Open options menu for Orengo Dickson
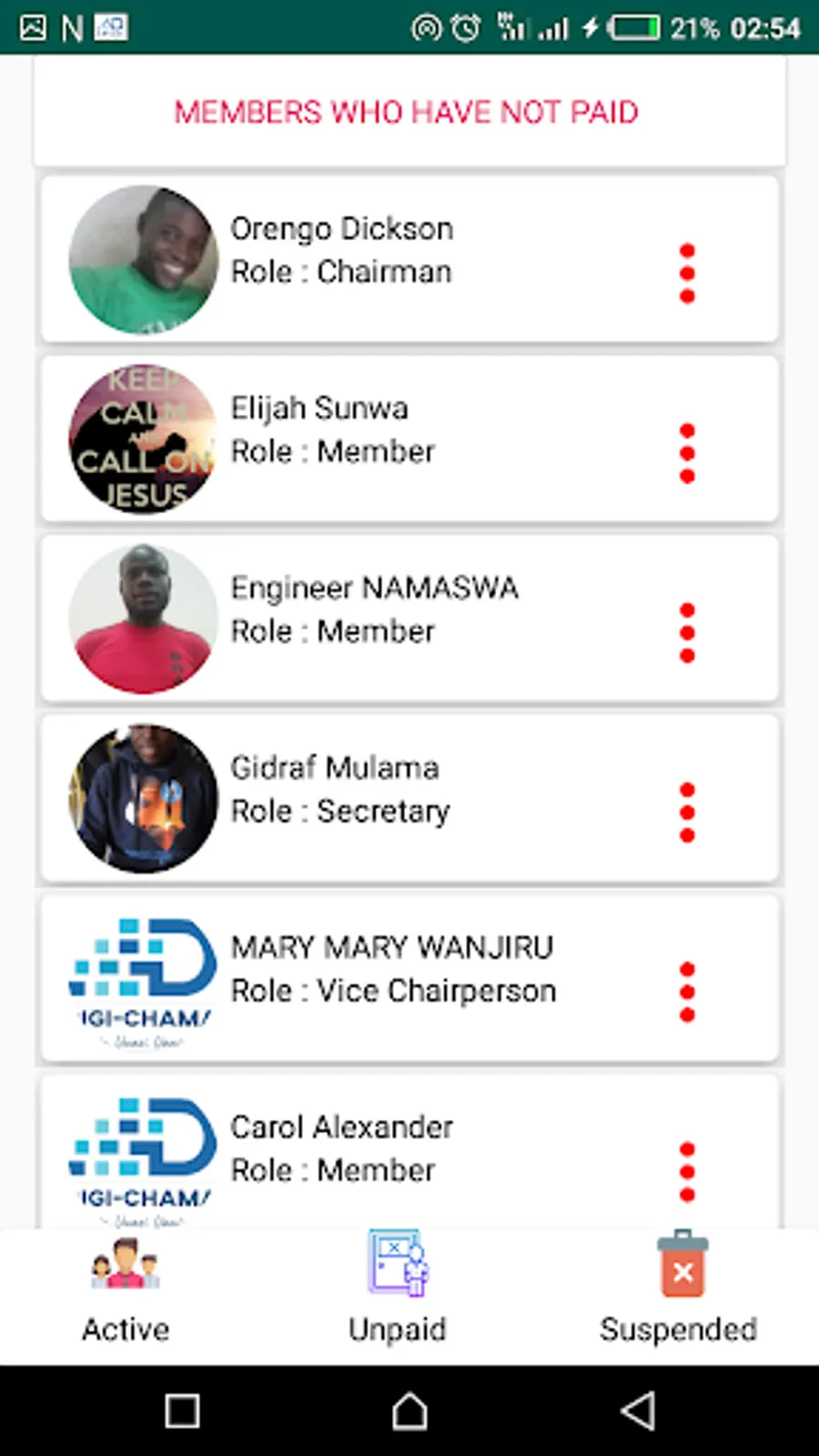Viewport: 819px width, 1456px height. [x=687, y=272]
